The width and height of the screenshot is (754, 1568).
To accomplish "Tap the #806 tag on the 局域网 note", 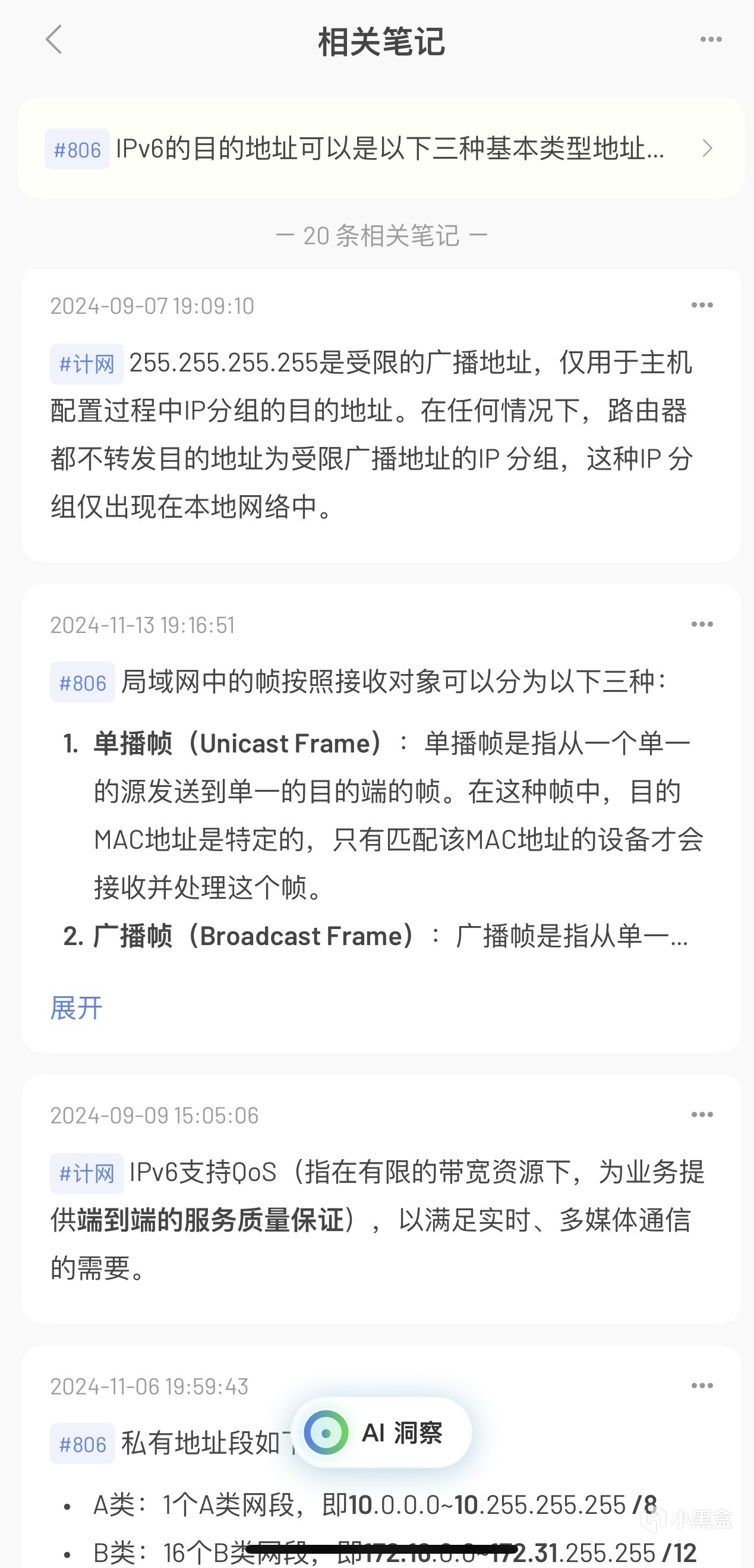I will pyautogui.click(x=83, y=682).
